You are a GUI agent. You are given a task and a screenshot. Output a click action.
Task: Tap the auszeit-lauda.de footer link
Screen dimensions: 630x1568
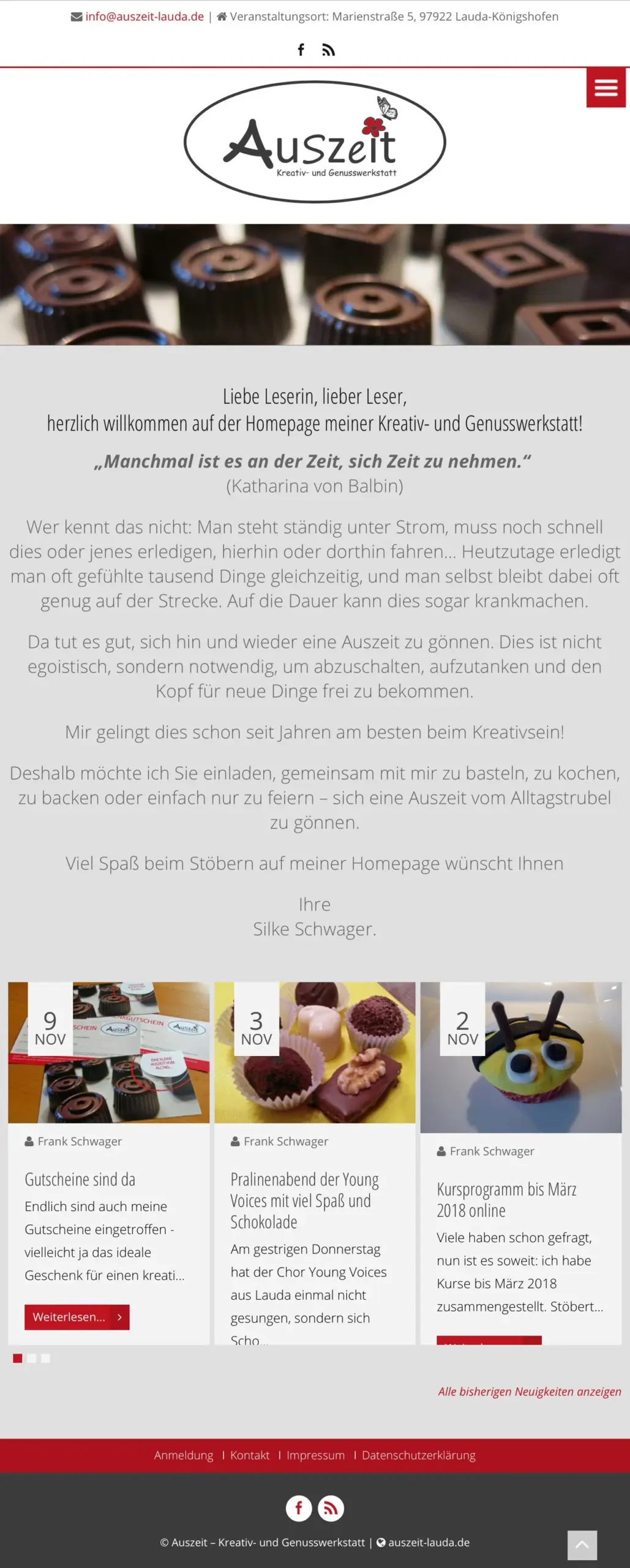[x=429, y=1542]
